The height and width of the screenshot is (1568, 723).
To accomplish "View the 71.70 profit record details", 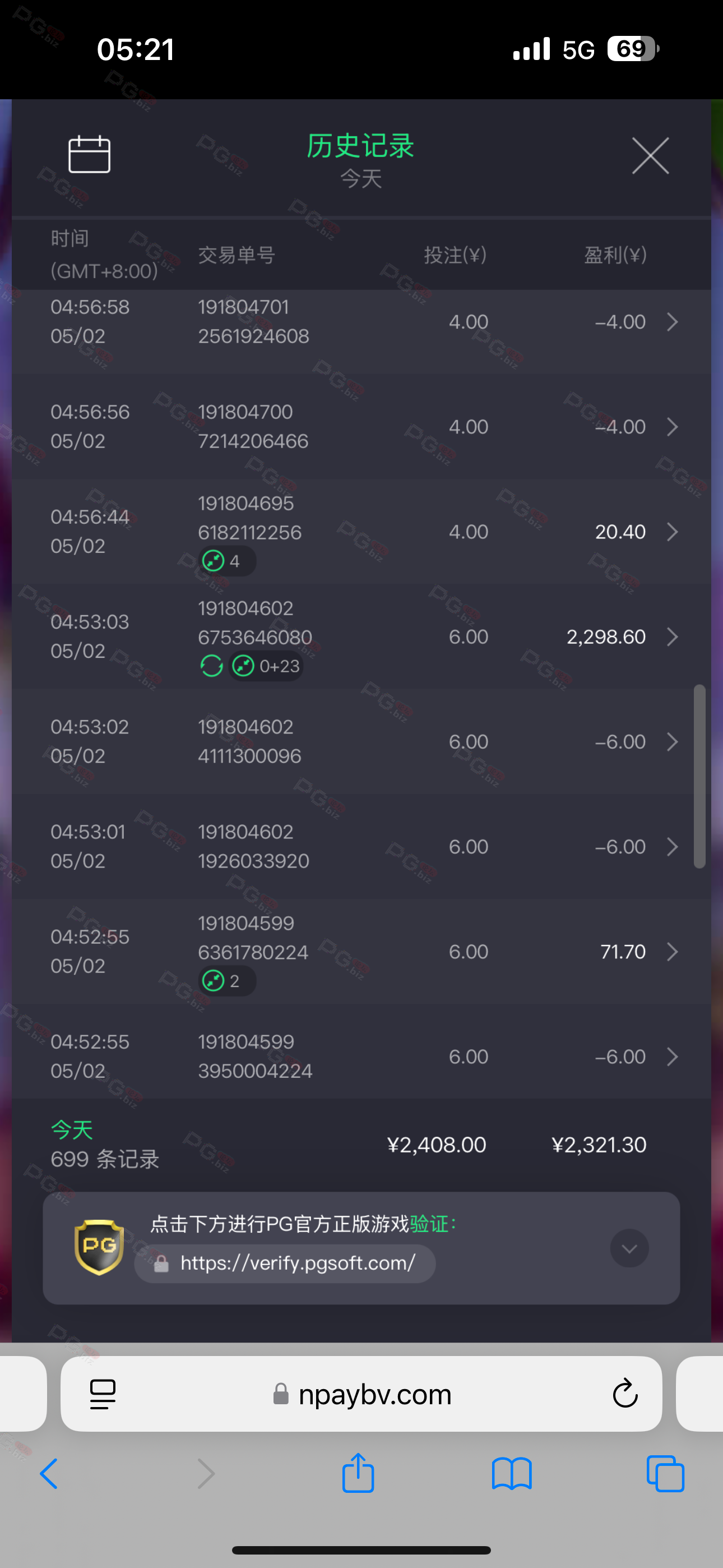I will [361, 951].
